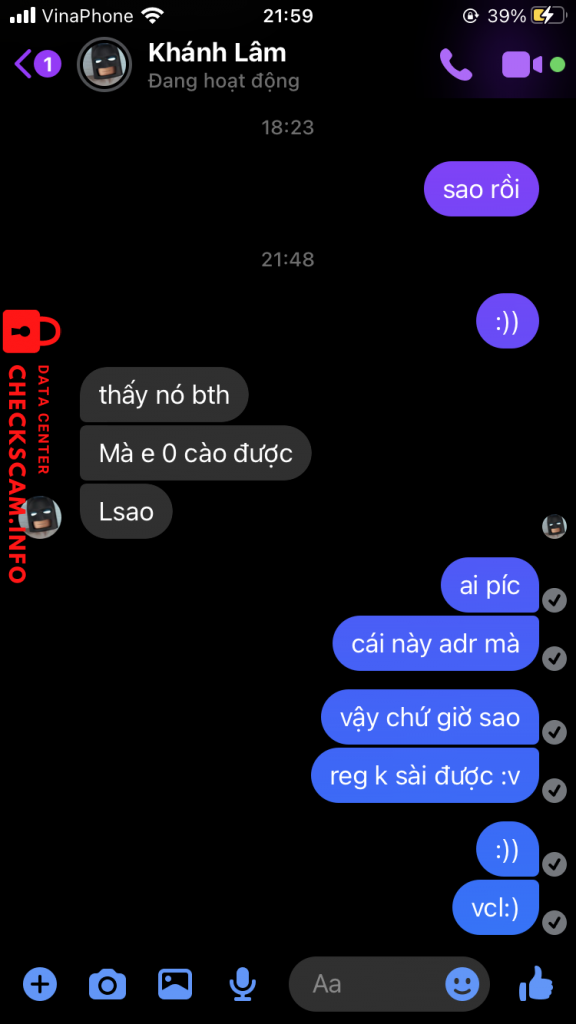Screen dimensions: 576x1024
Task: Record a voice message with the microphone
Action: [242, 983]
